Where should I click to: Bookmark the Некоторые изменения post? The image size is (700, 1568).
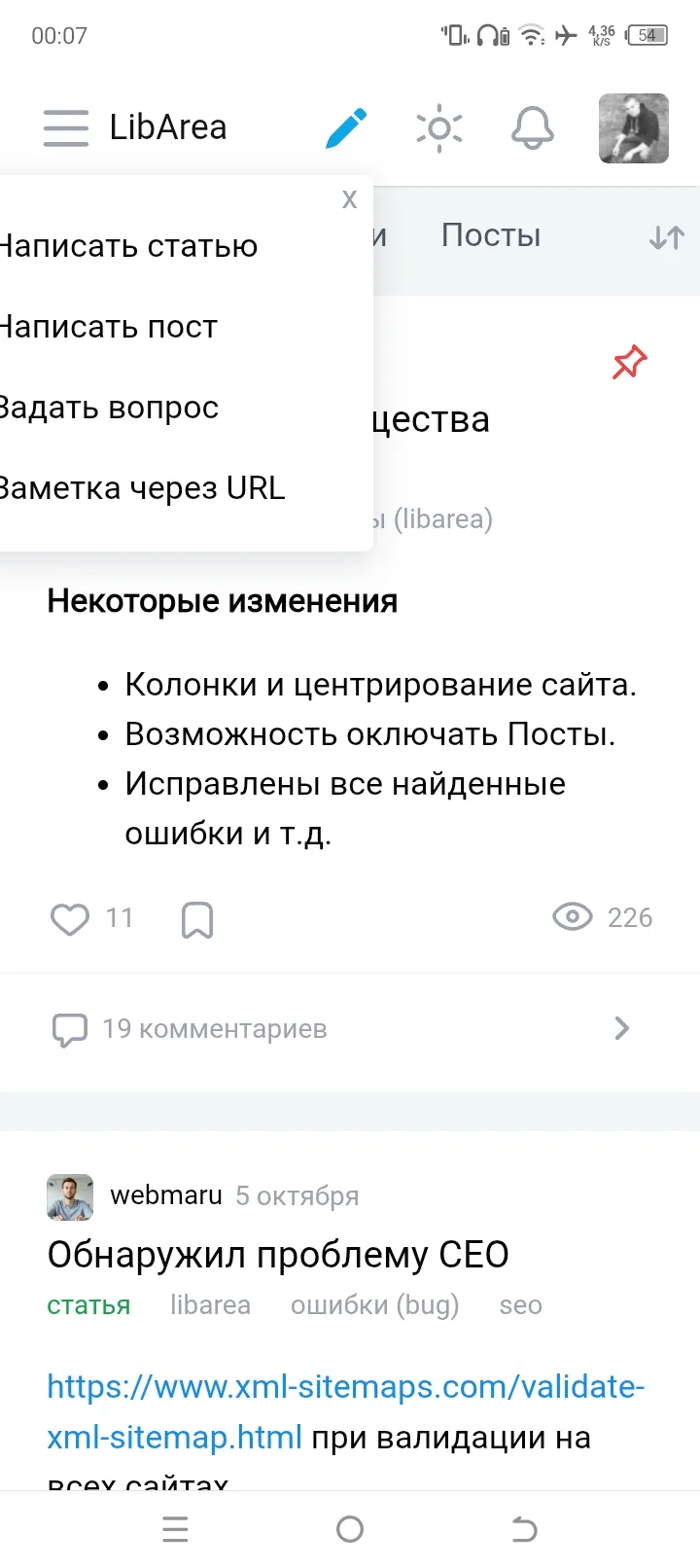pyautogui.click(x=197, y=919)
